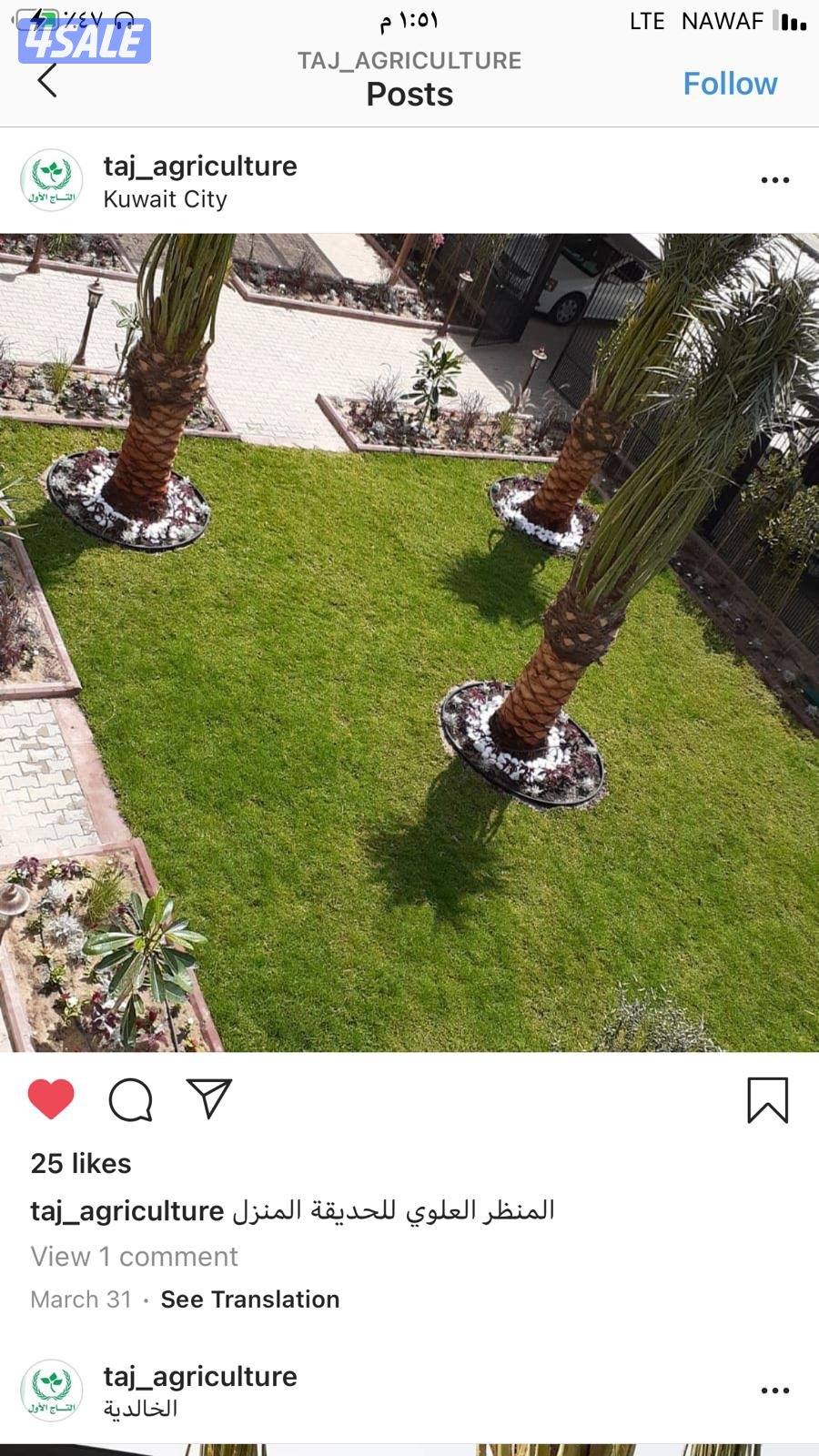Image resolution: width=819 pixels, height=1456 pixels.
Task: Click the Kuwait City location link
Action: [x=165, y=199]
